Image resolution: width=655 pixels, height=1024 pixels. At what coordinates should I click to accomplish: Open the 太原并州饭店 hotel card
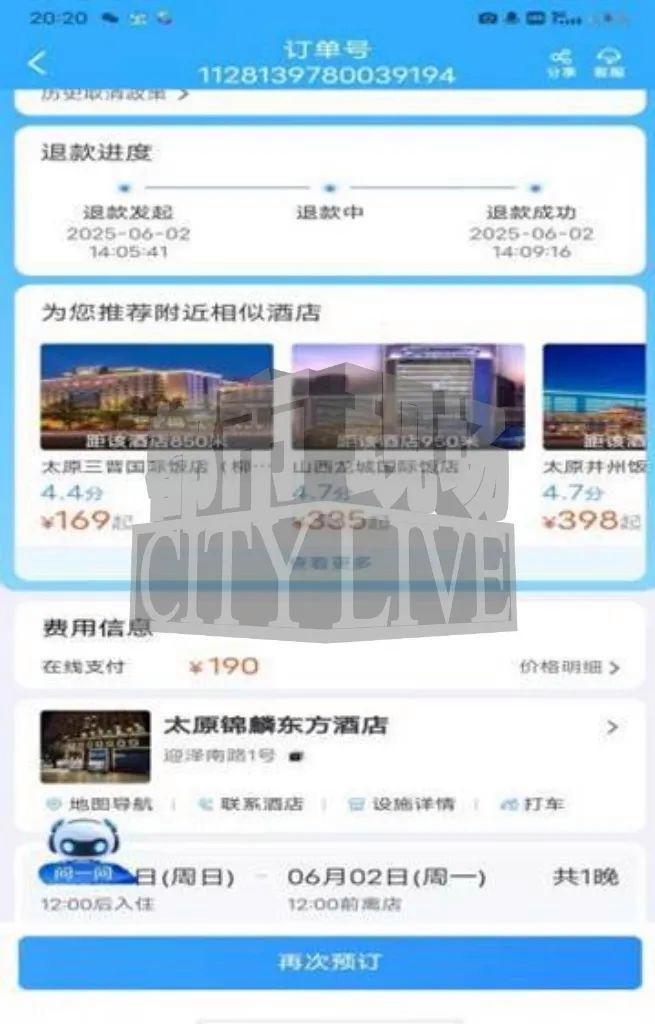[x=593, y=430]
